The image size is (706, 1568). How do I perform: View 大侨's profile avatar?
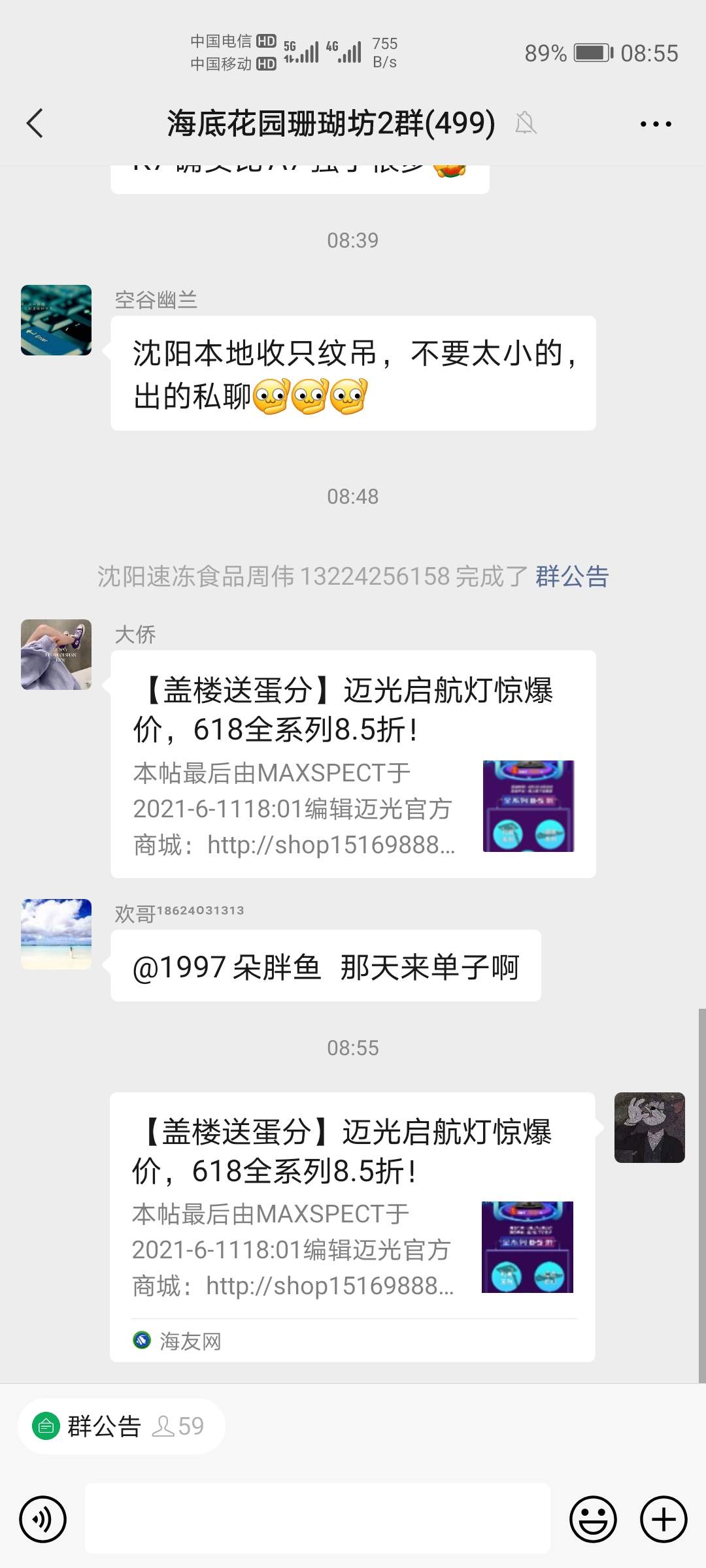point(56,655)
